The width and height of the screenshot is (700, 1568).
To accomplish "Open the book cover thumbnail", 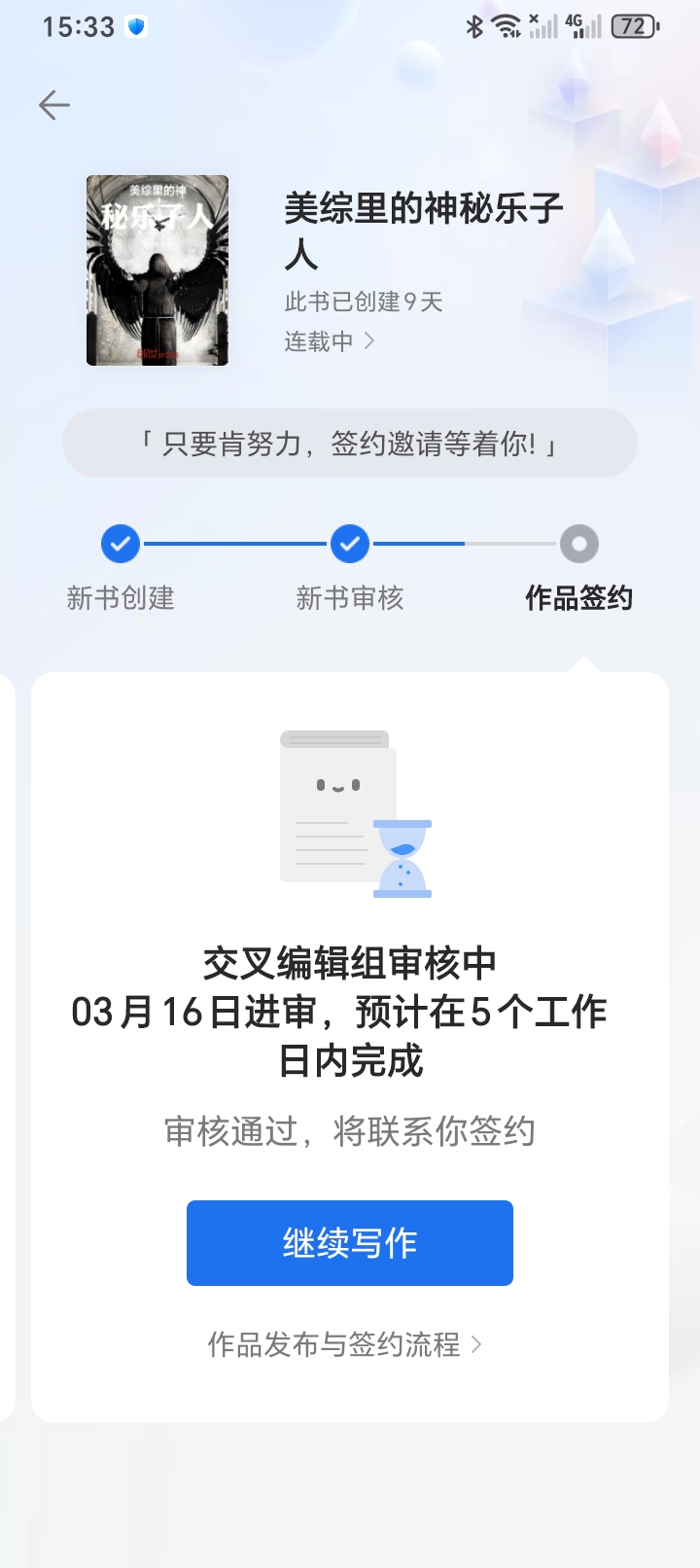I will [x=157, y=270].
